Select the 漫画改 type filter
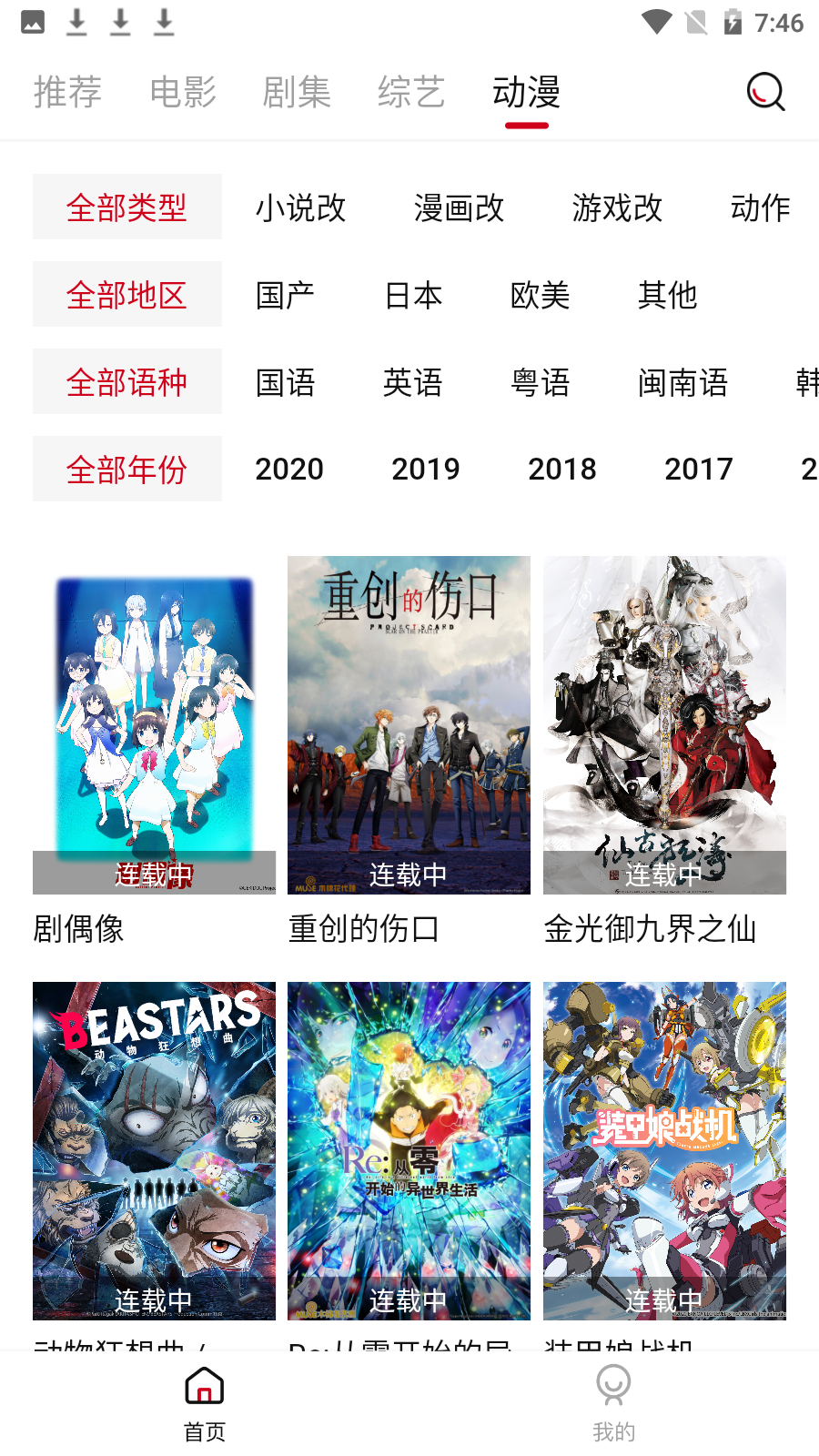The width and height of the screenshot is (819, 1456). pos(459,207)
